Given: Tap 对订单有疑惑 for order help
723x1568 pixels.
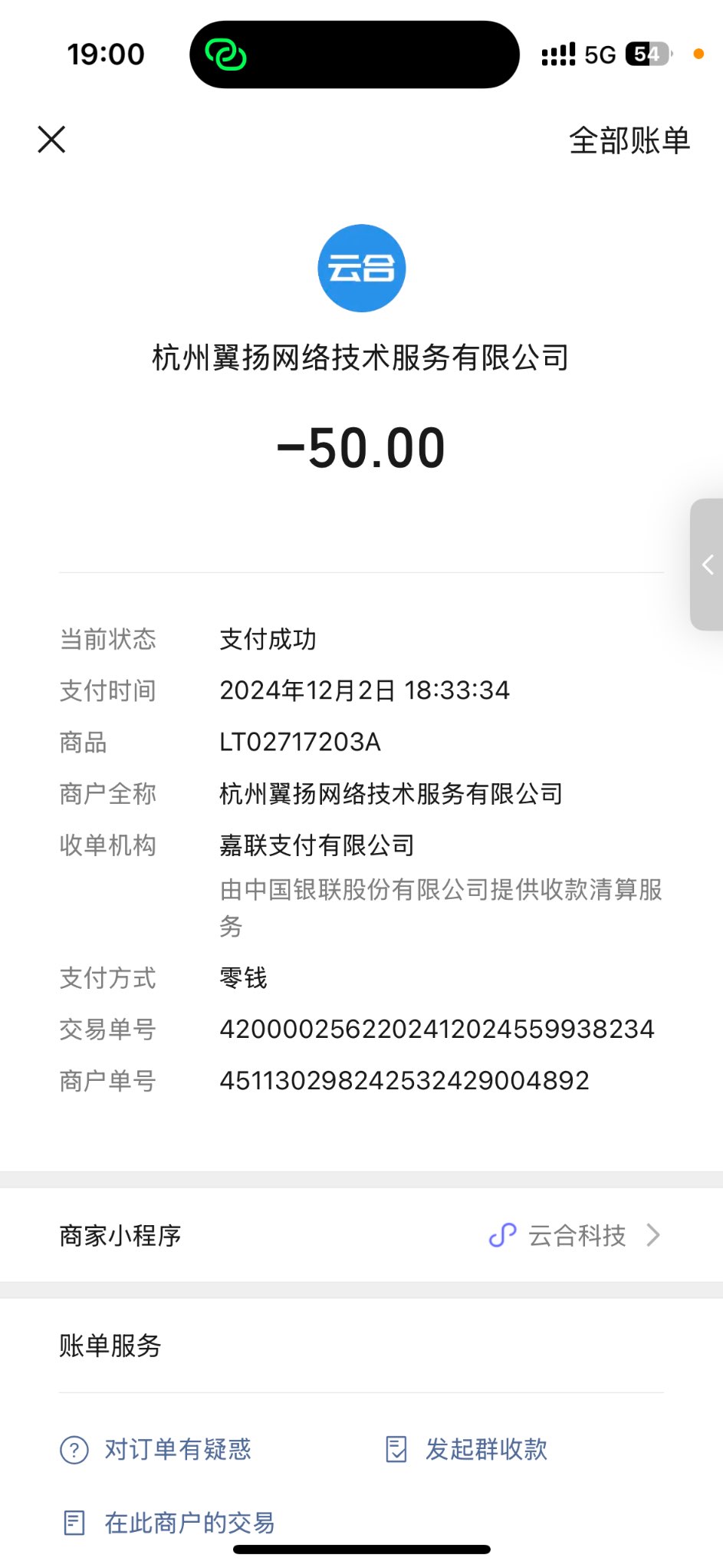Looking at the screenshot, I should (156, 1449).
